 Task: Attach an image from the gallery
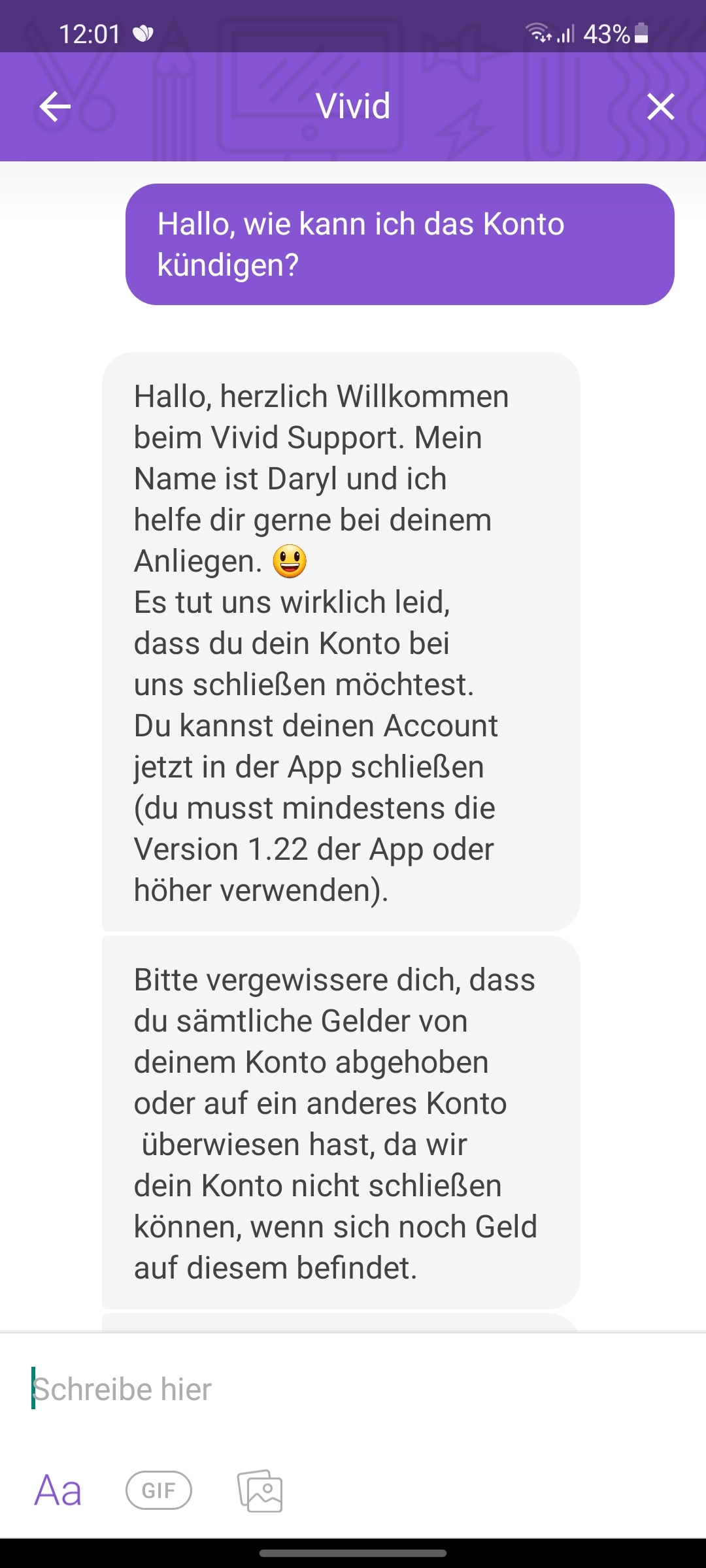pyautogui.click(x=260, y=1491)
